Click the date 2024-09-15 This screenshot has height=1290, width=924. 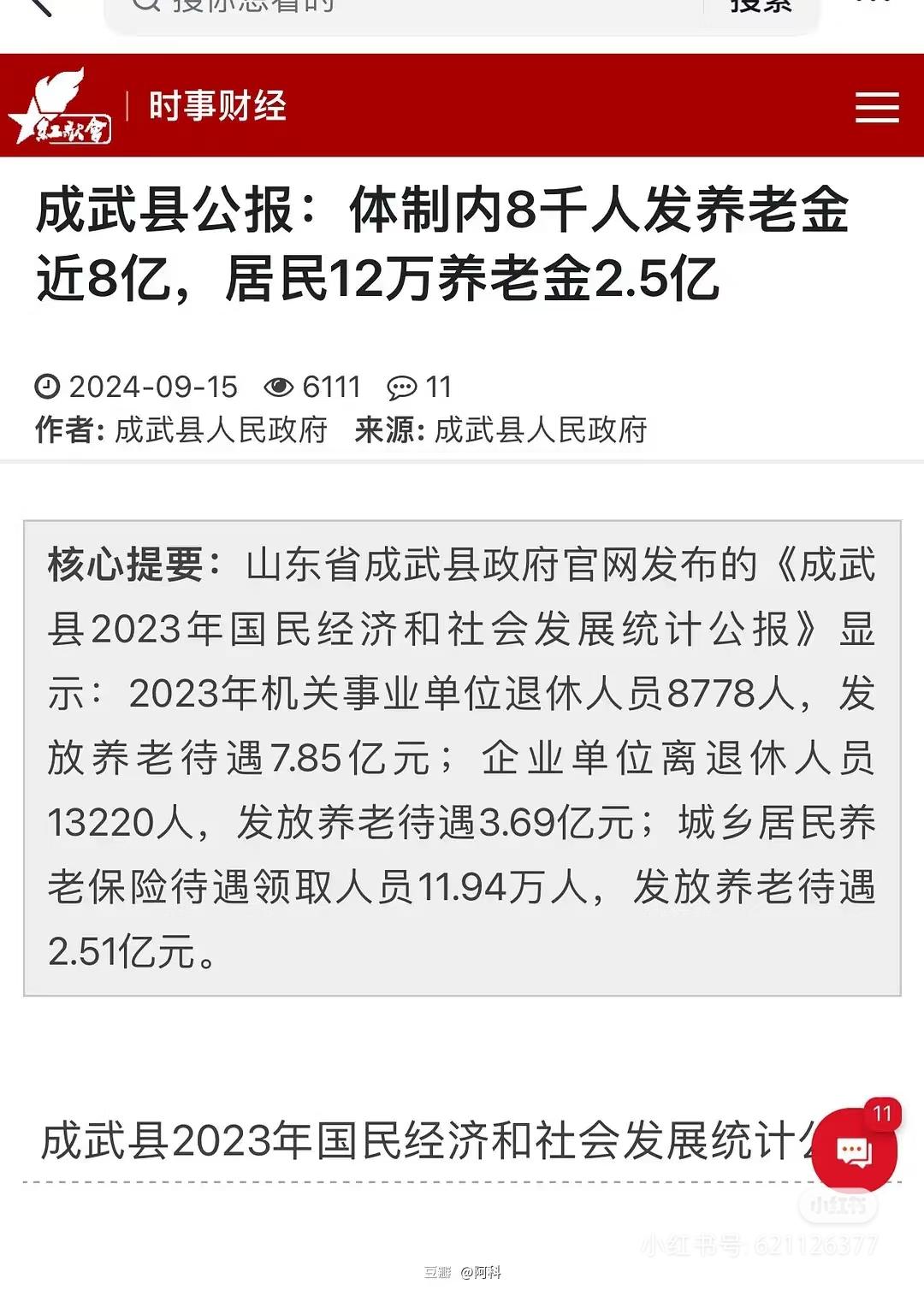pos(152,388)
